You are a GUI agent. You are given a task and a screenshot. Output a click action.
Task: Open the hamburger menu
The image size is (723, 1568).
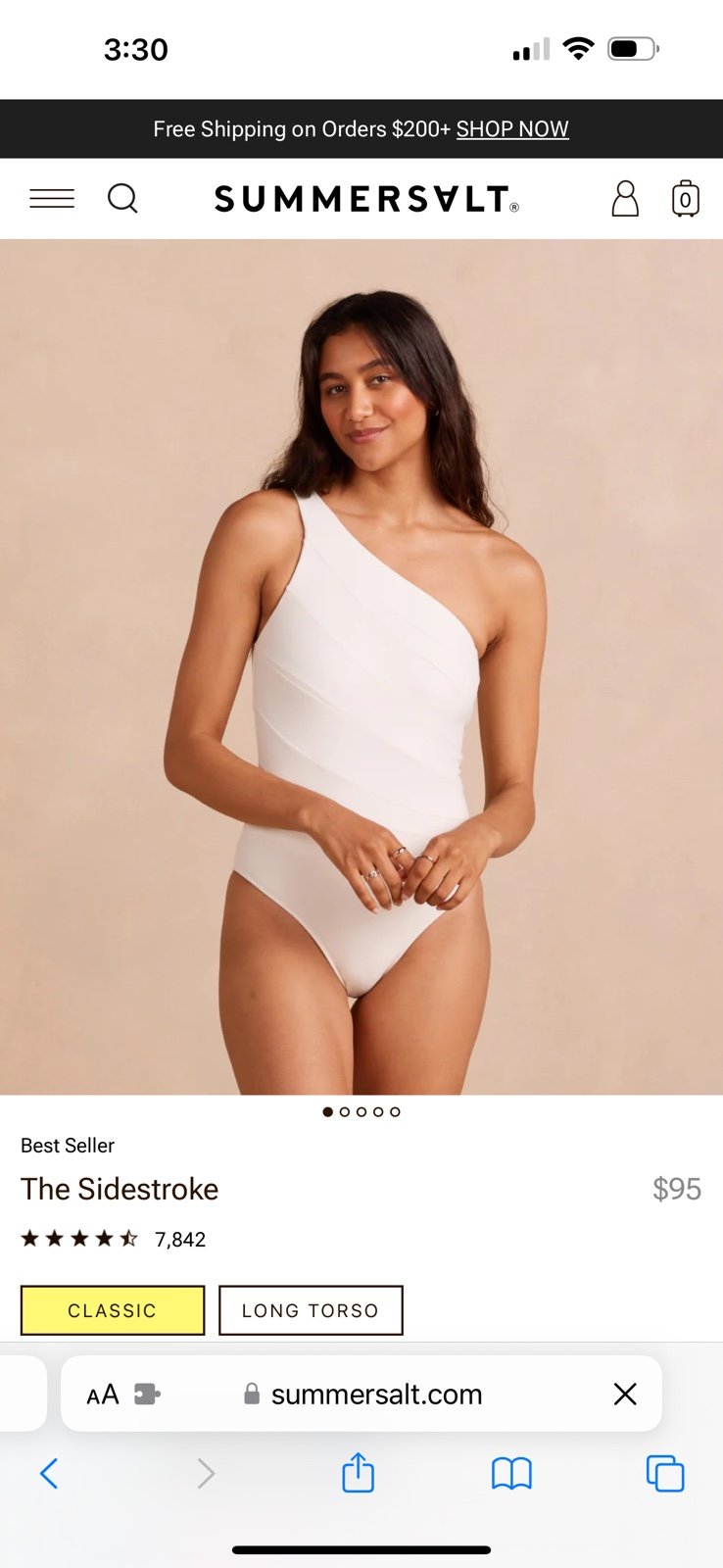pyautogui.click(x=52, y=199)
